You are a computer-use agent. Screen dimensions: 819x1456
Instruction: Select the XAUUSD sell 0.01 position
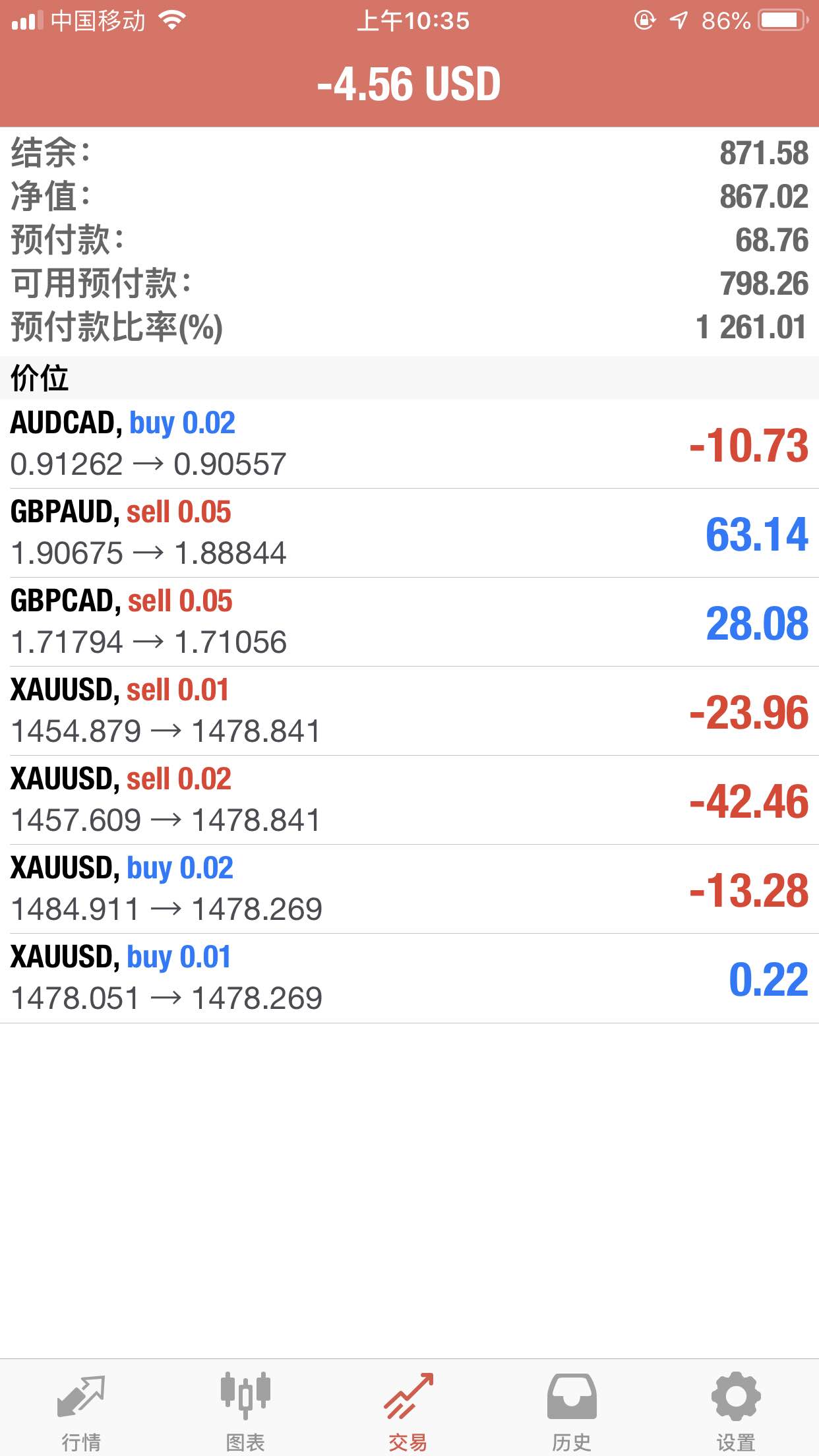coord(409,711)
